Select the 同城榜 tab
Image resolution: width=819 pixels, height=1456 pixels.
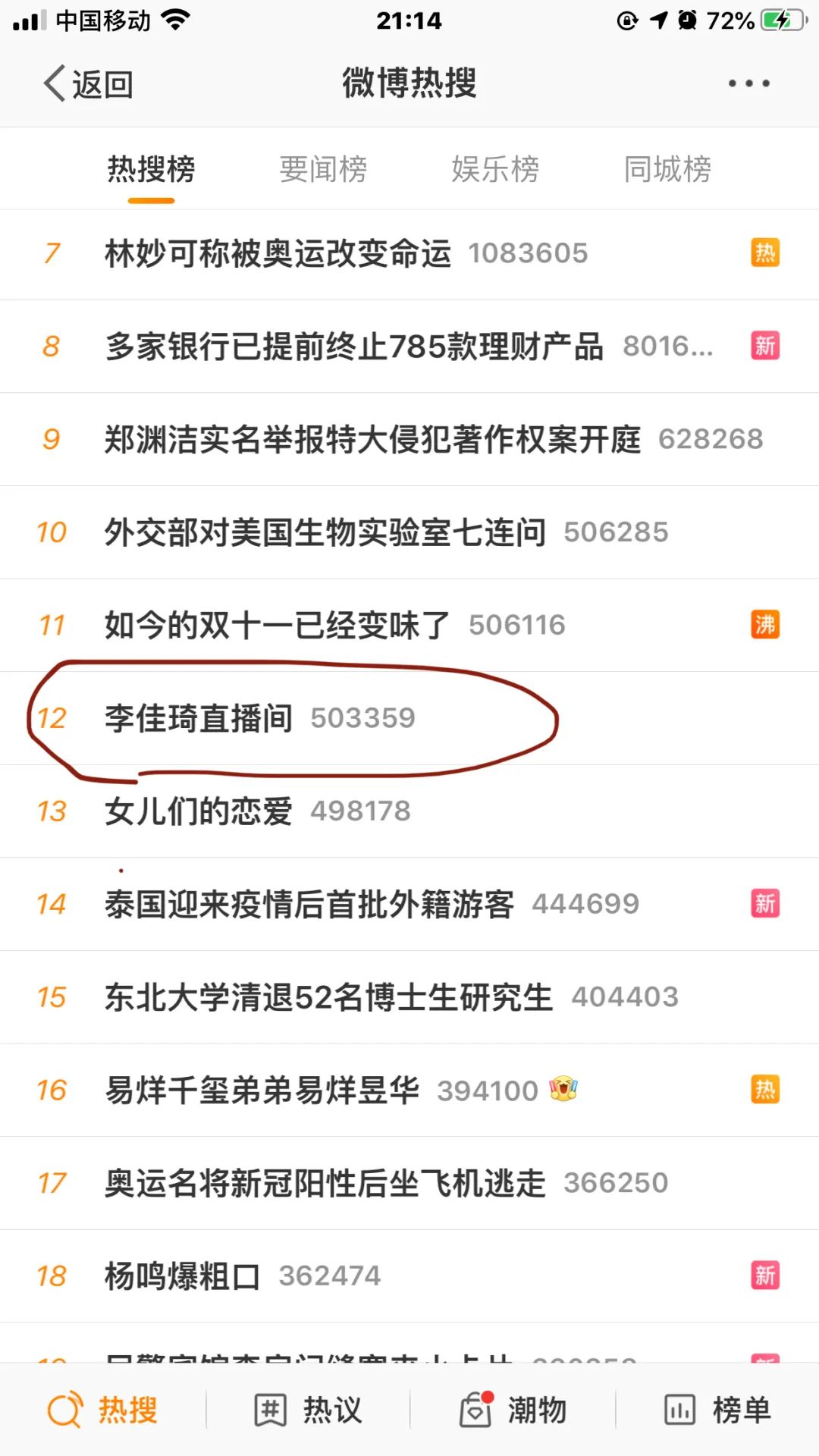click(x=668, y=168)
